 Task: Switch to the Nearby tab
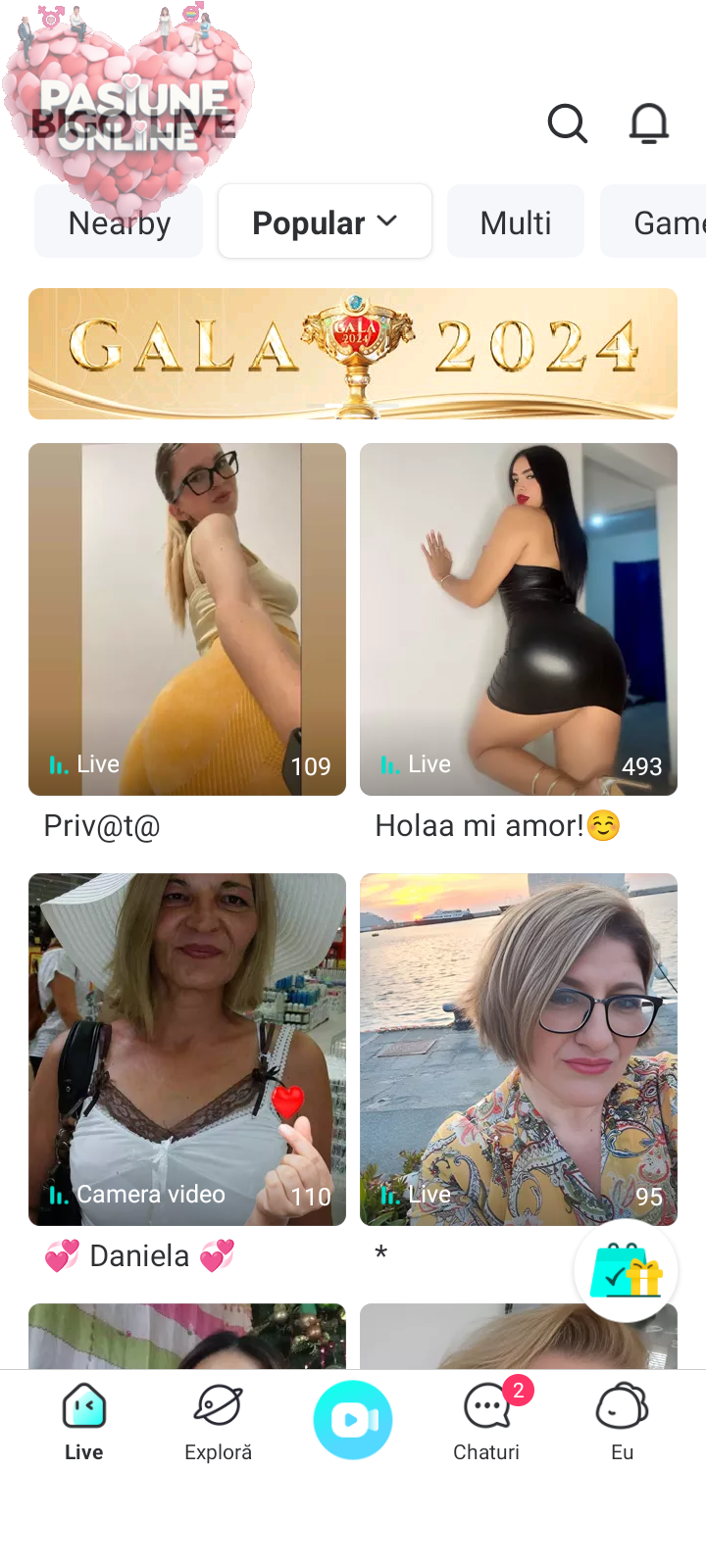click(119, 223)
